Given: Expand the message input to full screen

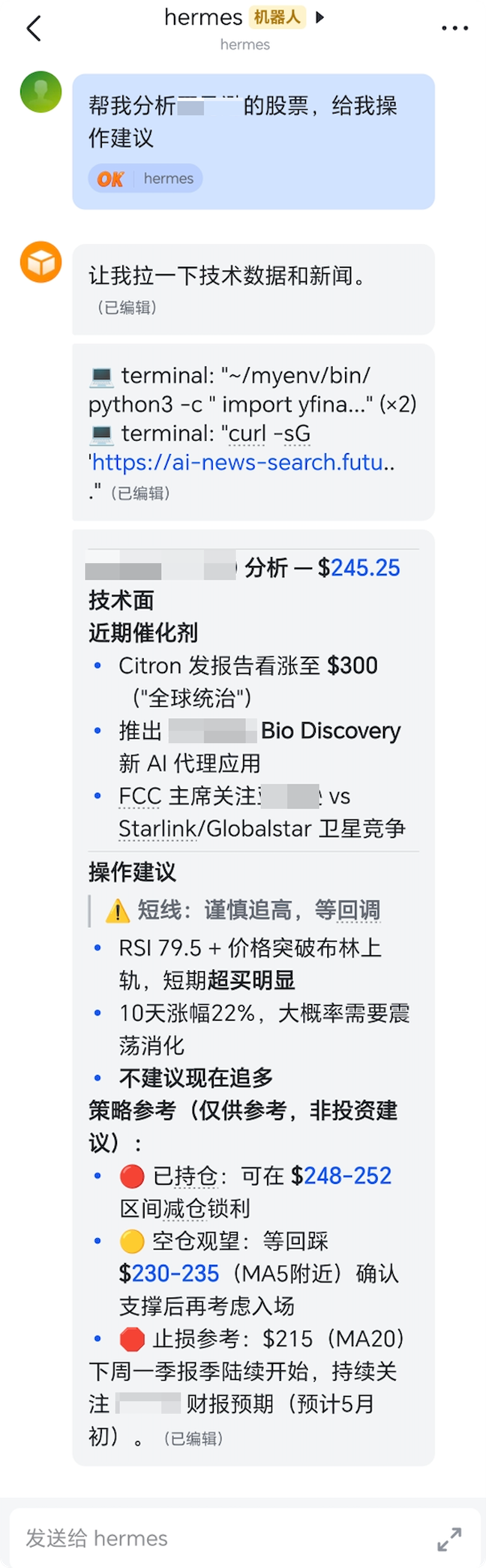Looking at the screenshot, I should point(449,1539).
